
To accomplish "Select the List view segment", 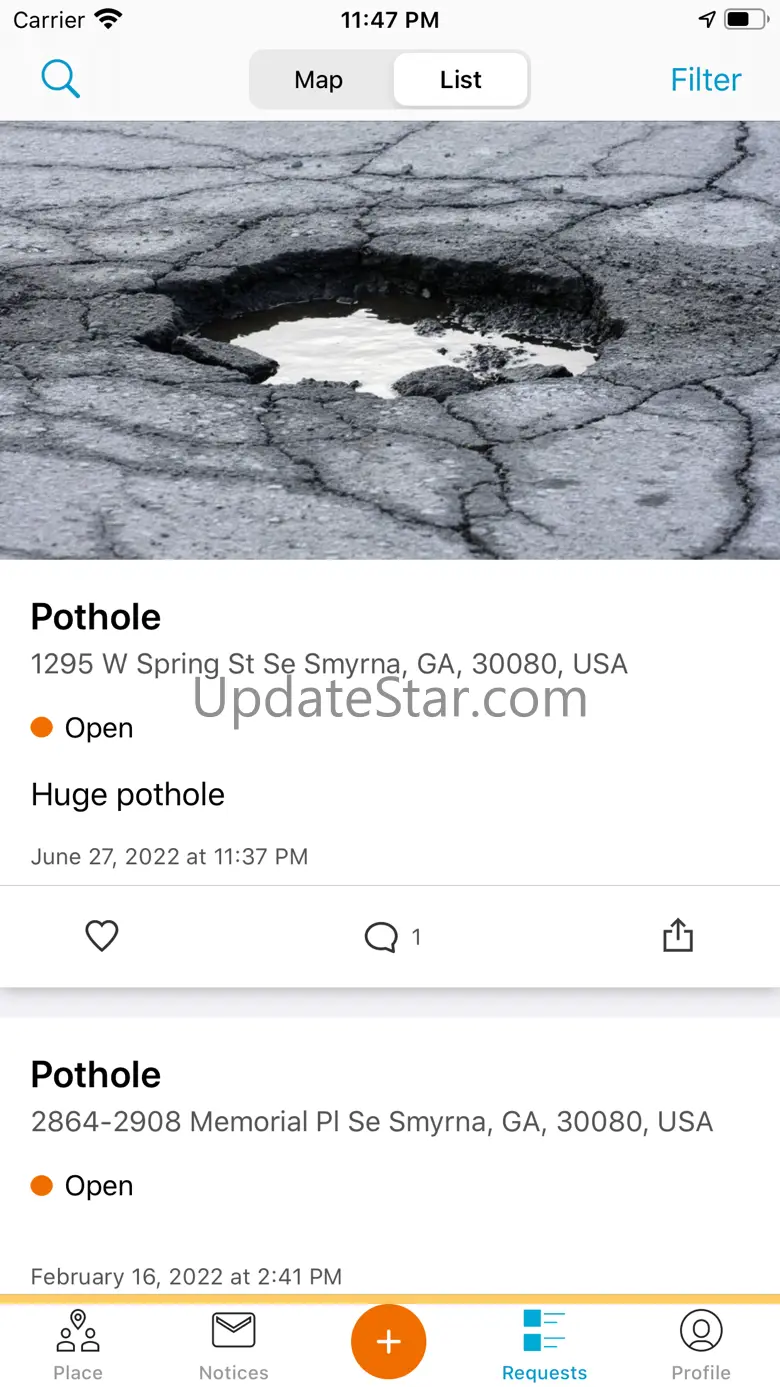I will pyautogui.click(x=460, y=80).
